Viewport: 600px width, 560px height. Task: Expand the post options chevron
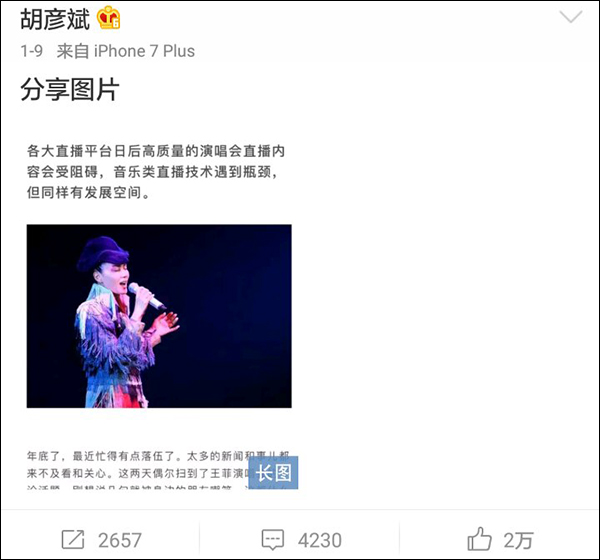tap(571, 18)
